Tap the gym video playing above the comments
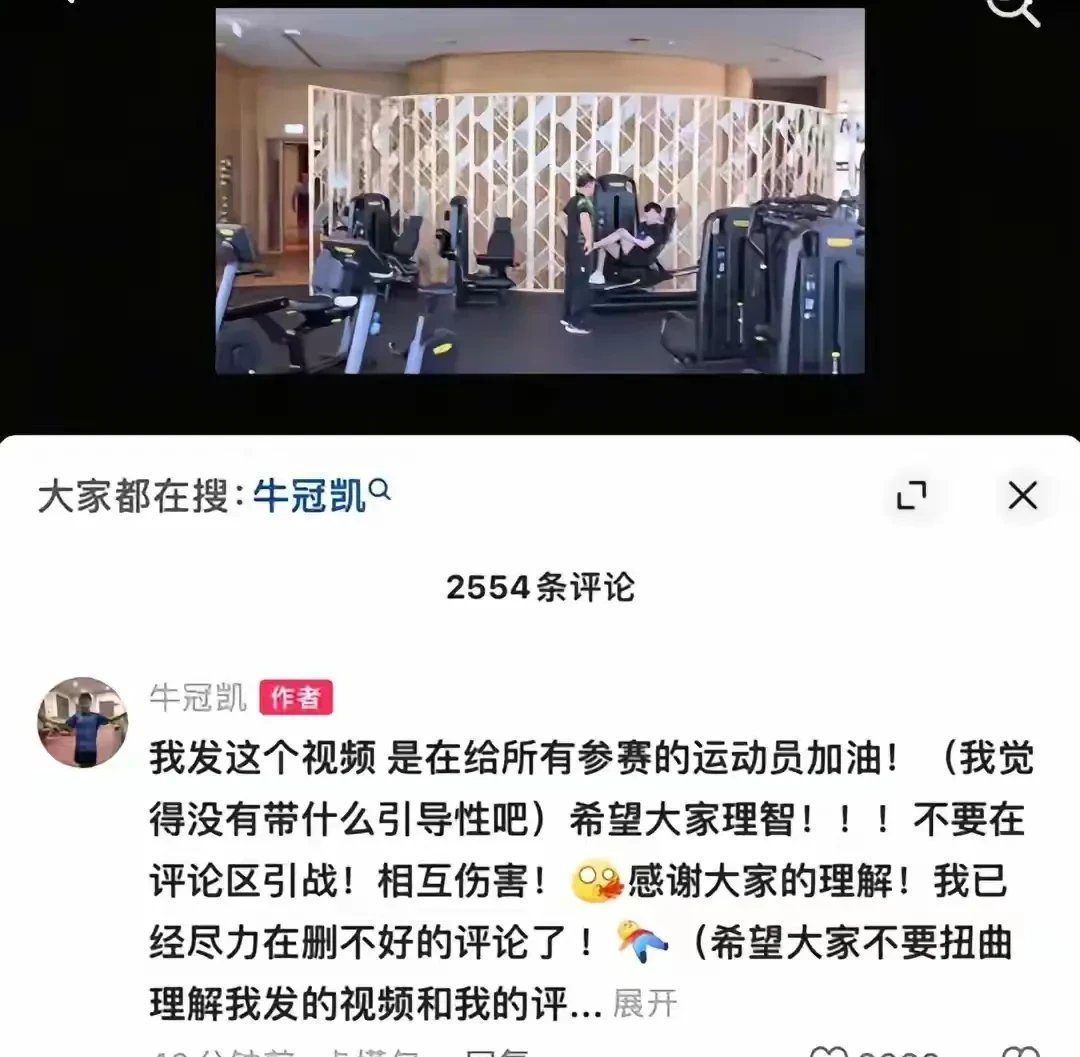 [540, 190]
